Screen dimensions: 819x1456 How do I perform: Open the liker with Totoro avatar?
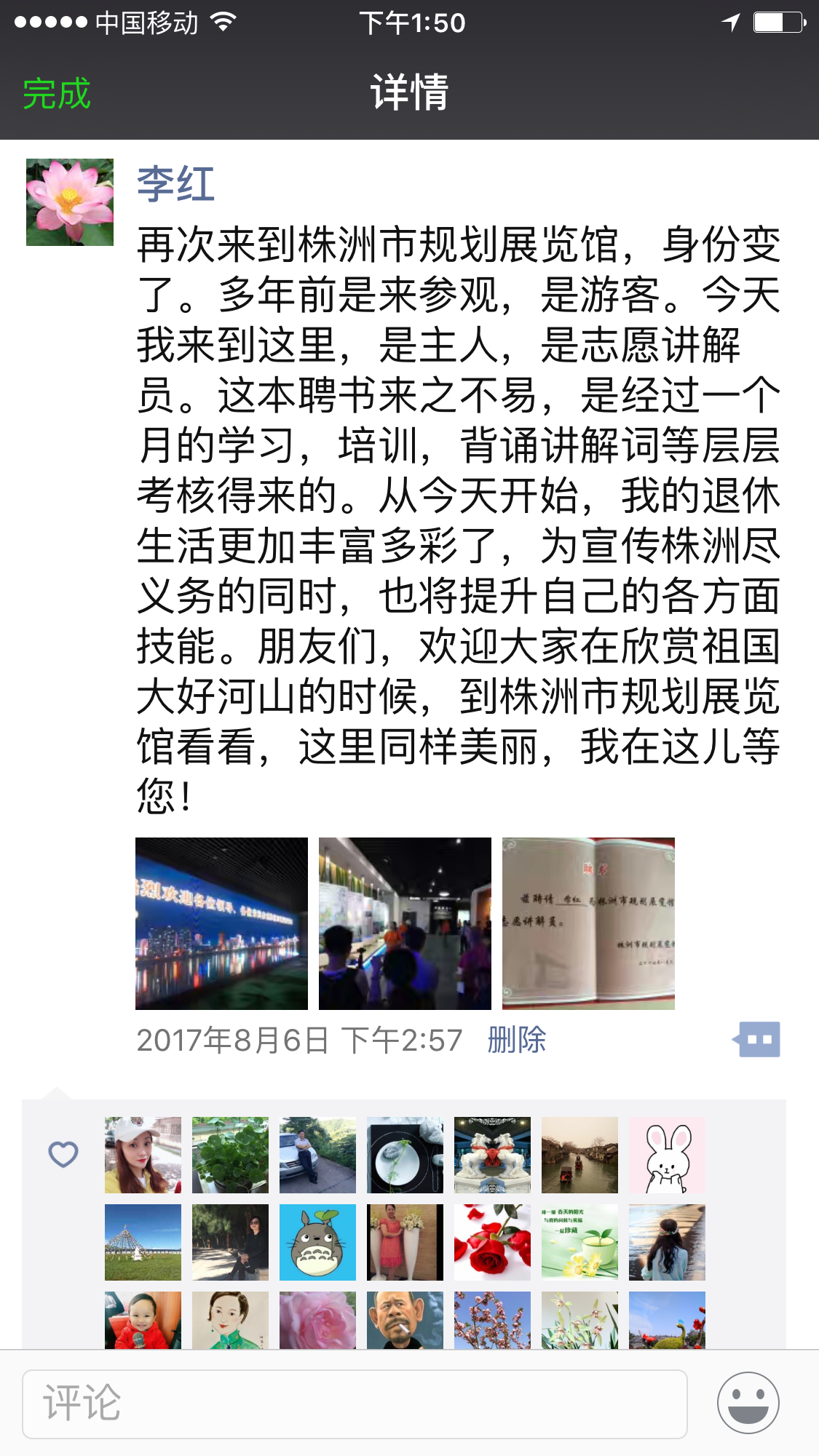point(317,1242)
